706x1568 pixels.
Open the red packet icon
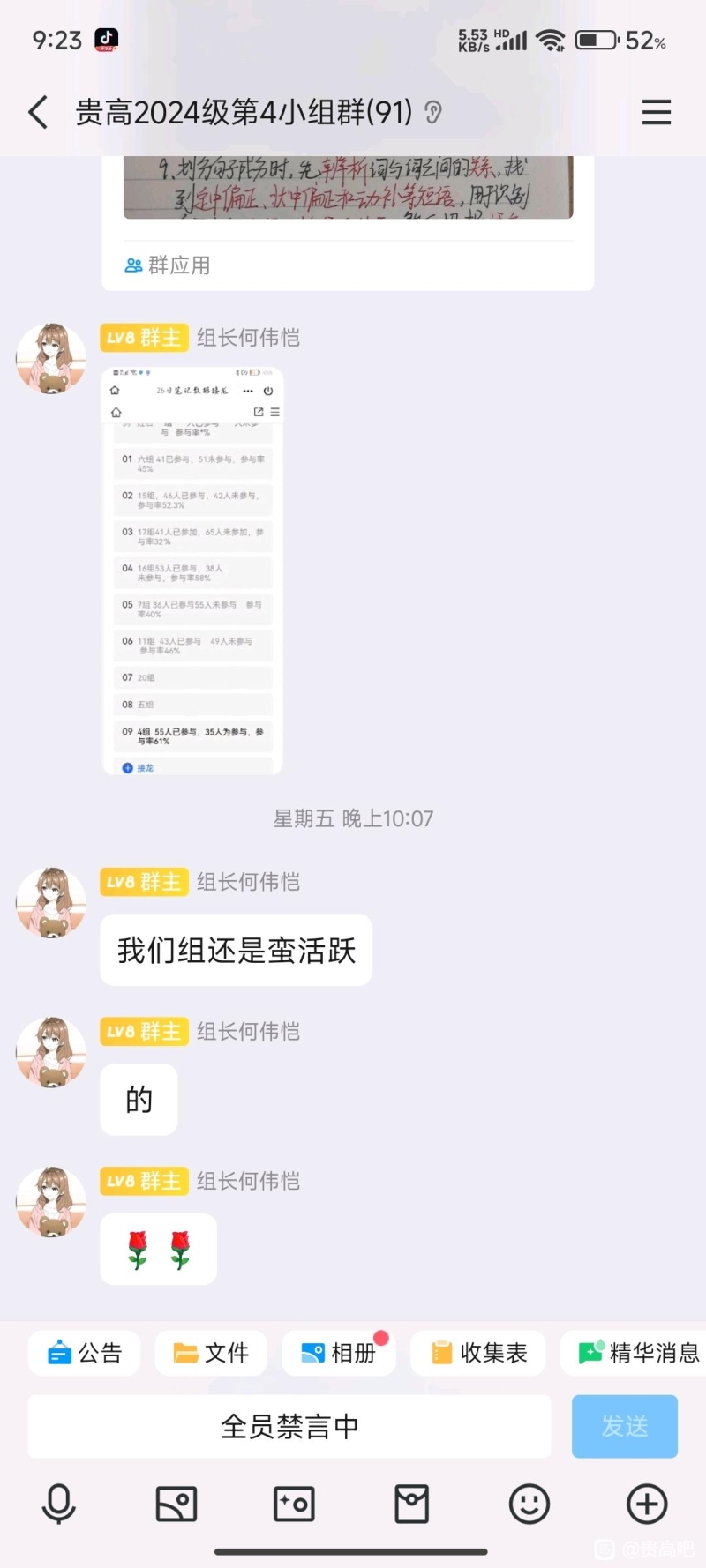pos(411,1504)
